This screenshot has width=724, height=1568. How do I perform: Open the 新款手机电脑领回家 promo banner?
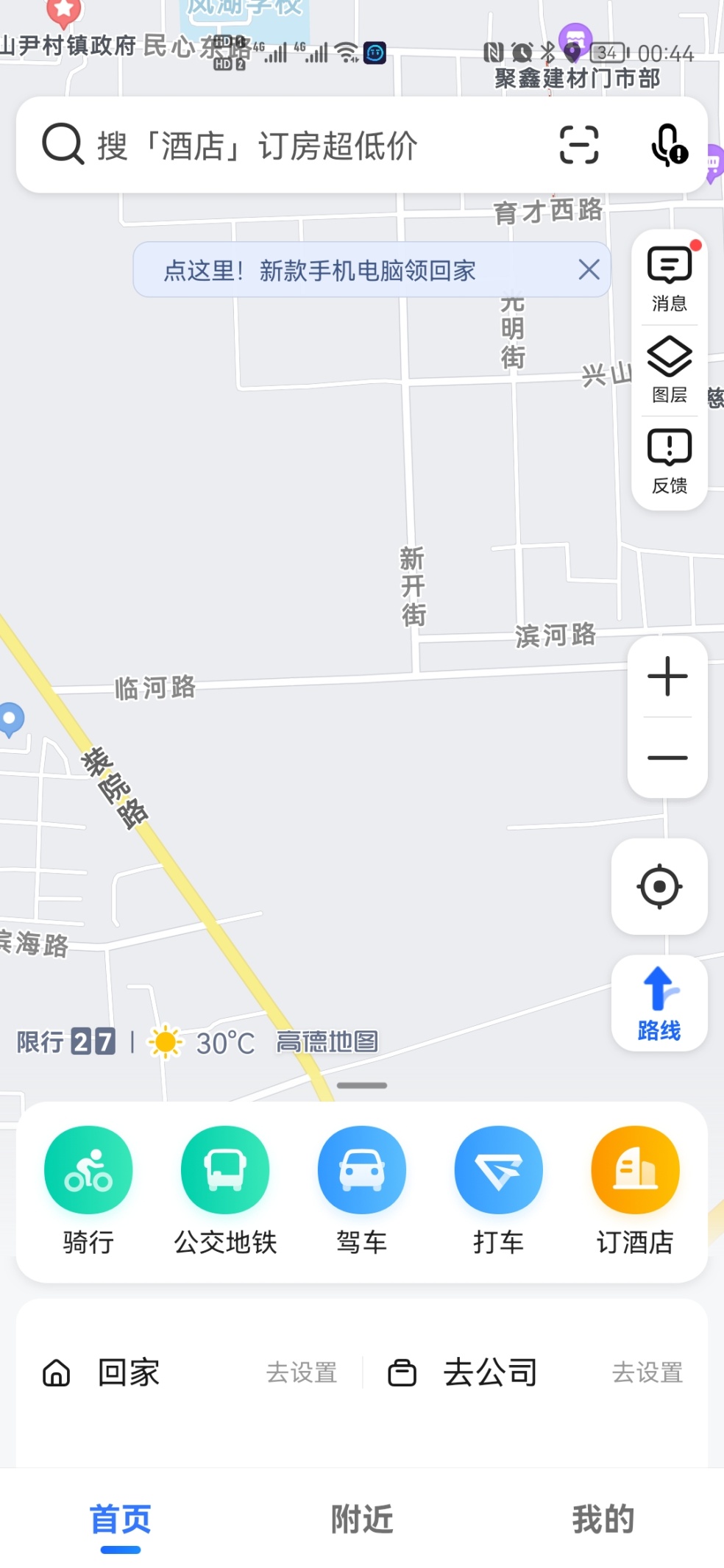tap(319, 271)
